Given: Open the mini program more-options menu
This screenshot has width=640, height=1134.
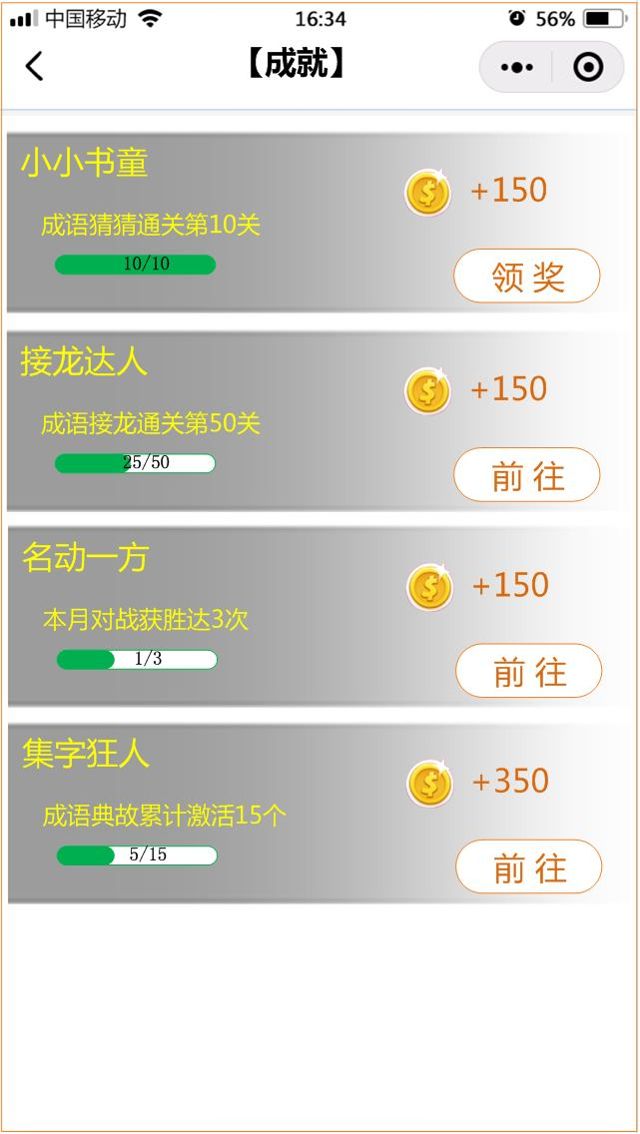Looking at the screenshot, I should tap(516, 68).
